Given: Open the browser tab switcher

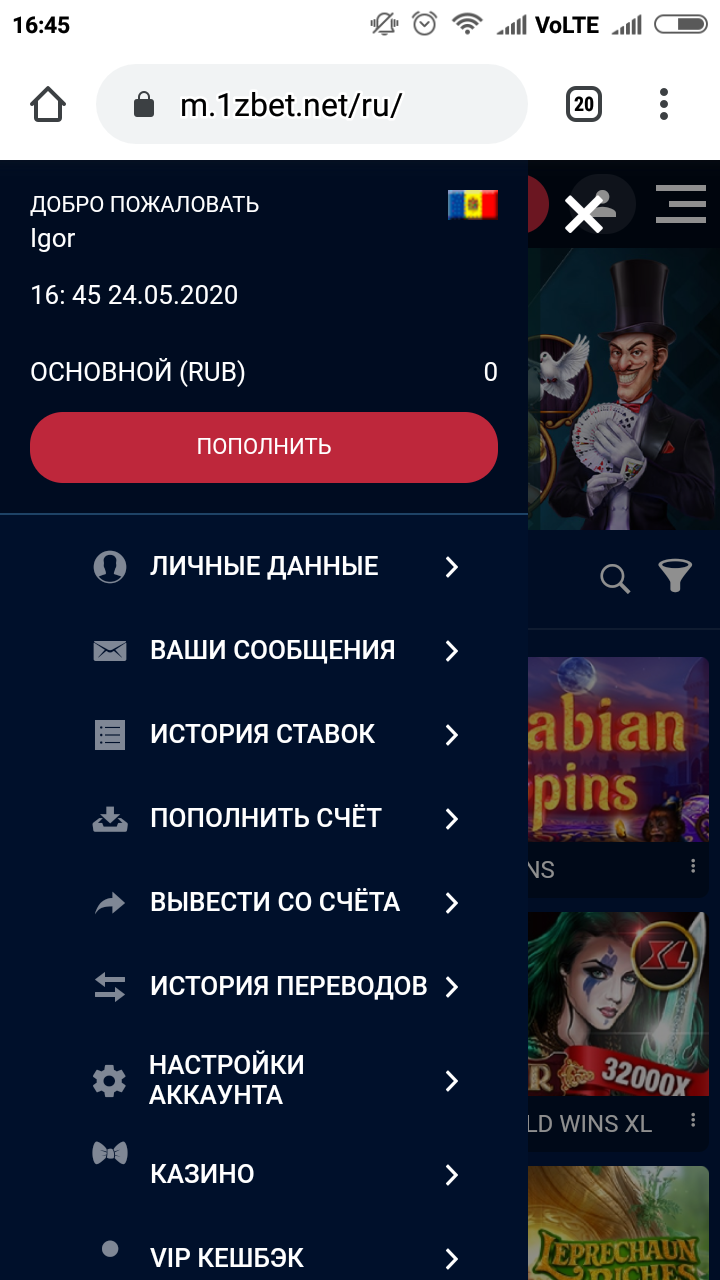Looking at the screenshot, I should (584, 104).
